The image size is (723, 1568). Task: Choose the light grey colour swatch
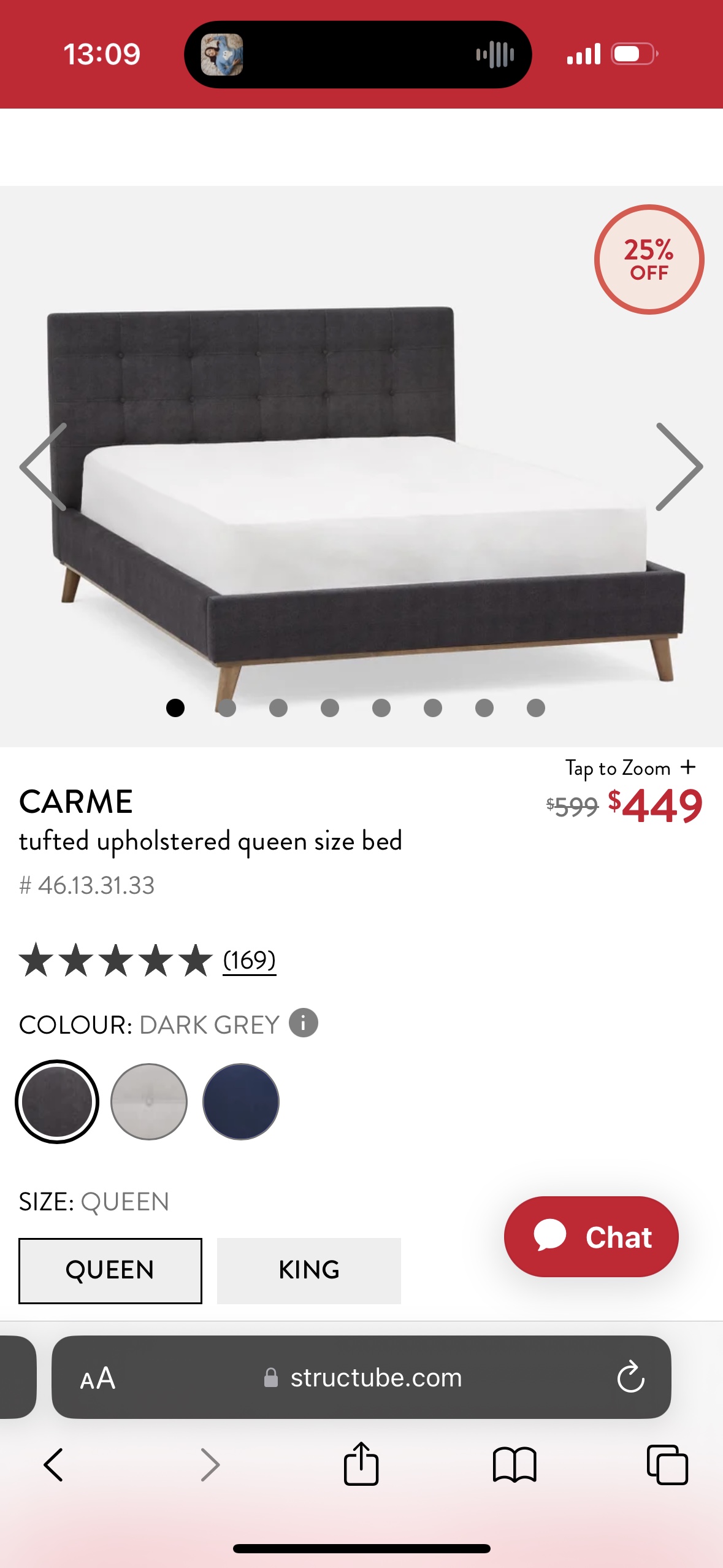(149, 1102)
